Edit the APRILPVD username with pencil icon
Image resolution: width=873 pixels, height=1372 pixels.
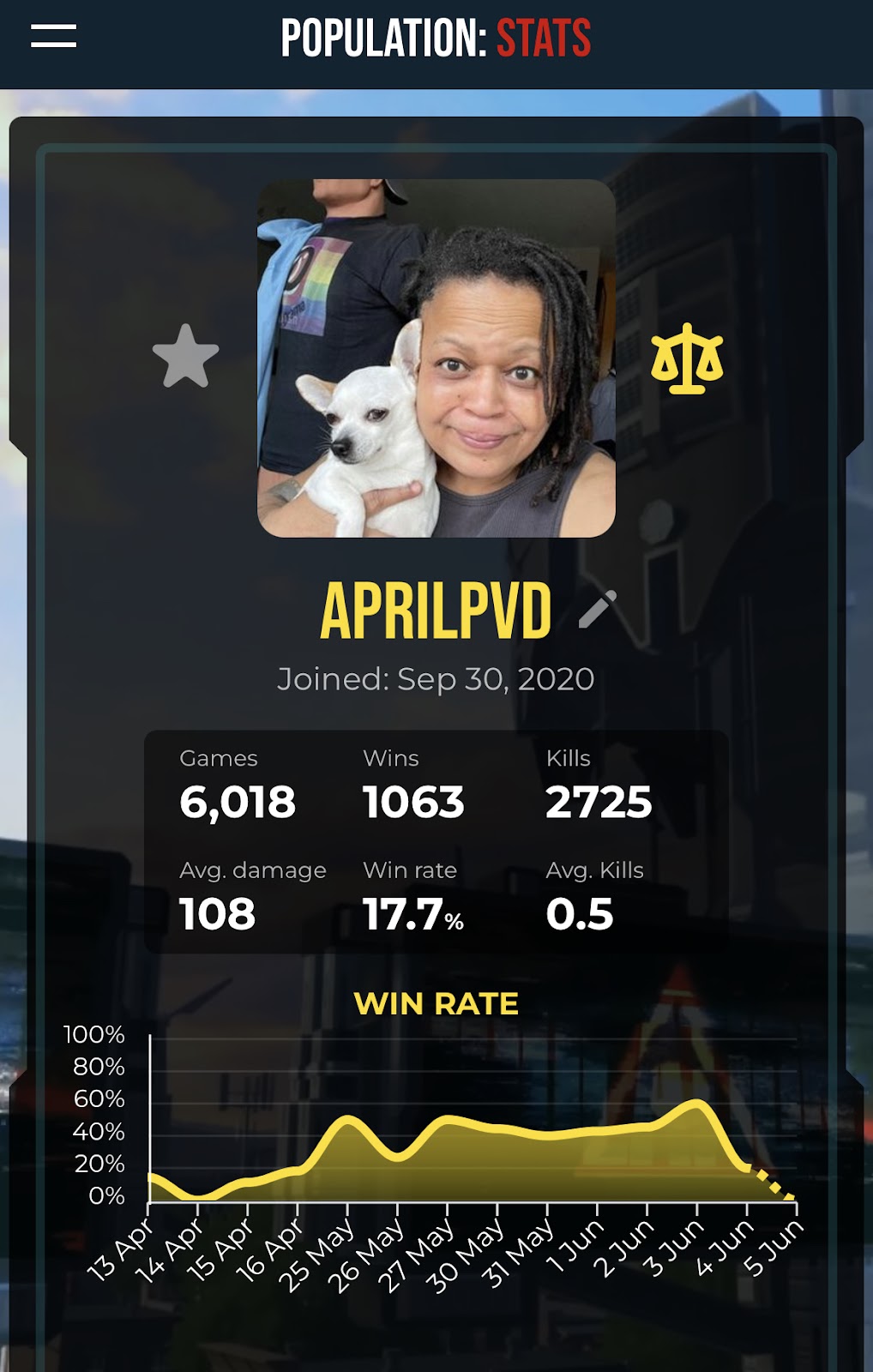(598, 609)
